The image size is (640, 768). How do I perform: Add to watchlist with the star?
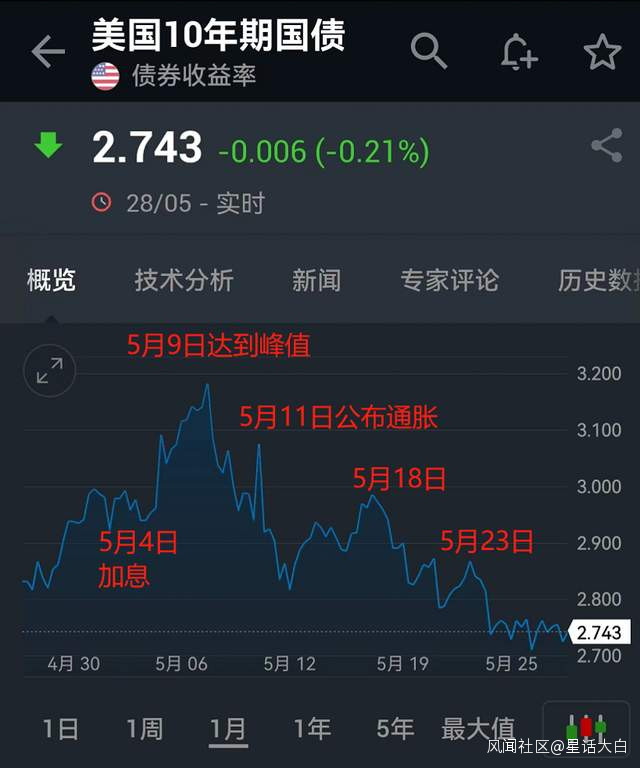click(x=602, y=52)
